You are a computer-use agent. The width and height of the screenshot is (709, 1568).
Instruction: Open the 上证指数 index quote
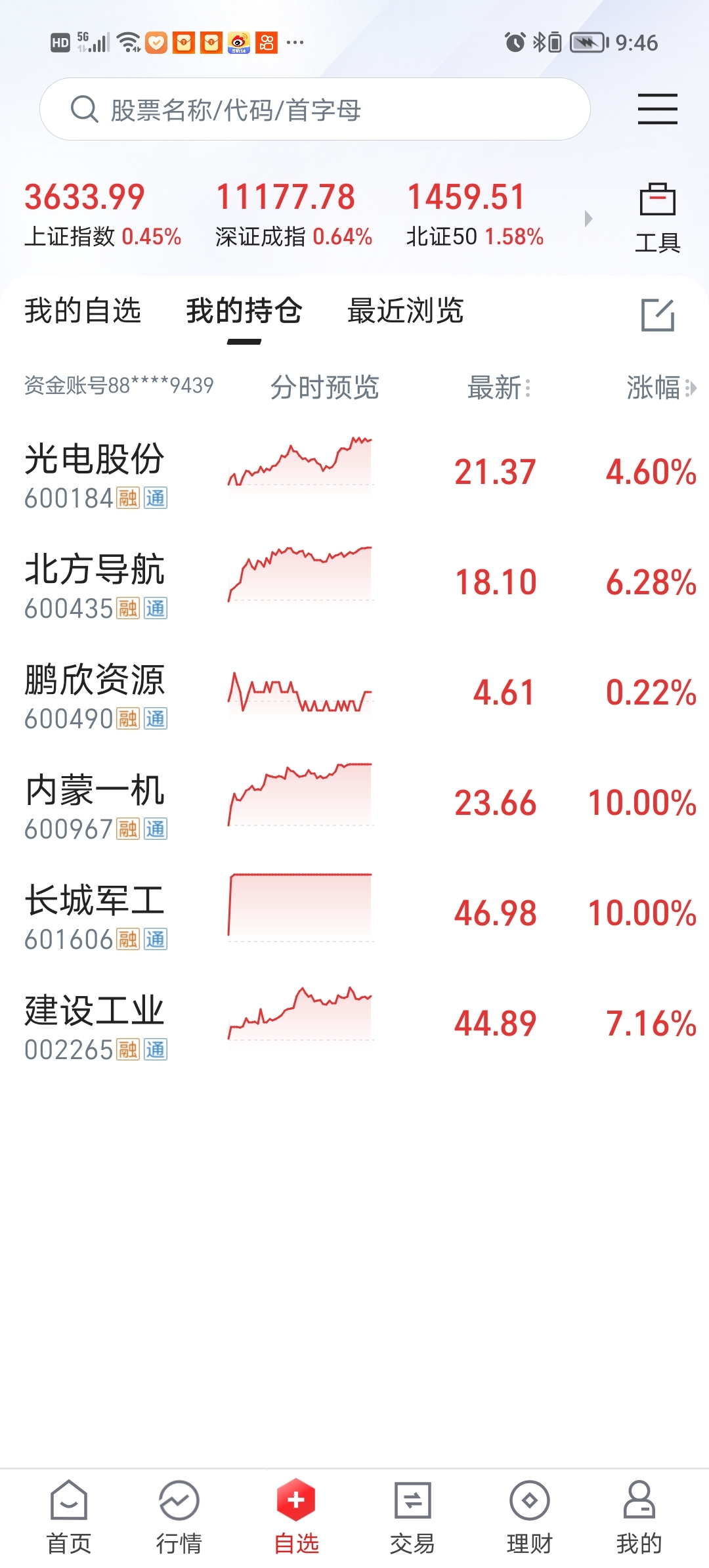102,215
